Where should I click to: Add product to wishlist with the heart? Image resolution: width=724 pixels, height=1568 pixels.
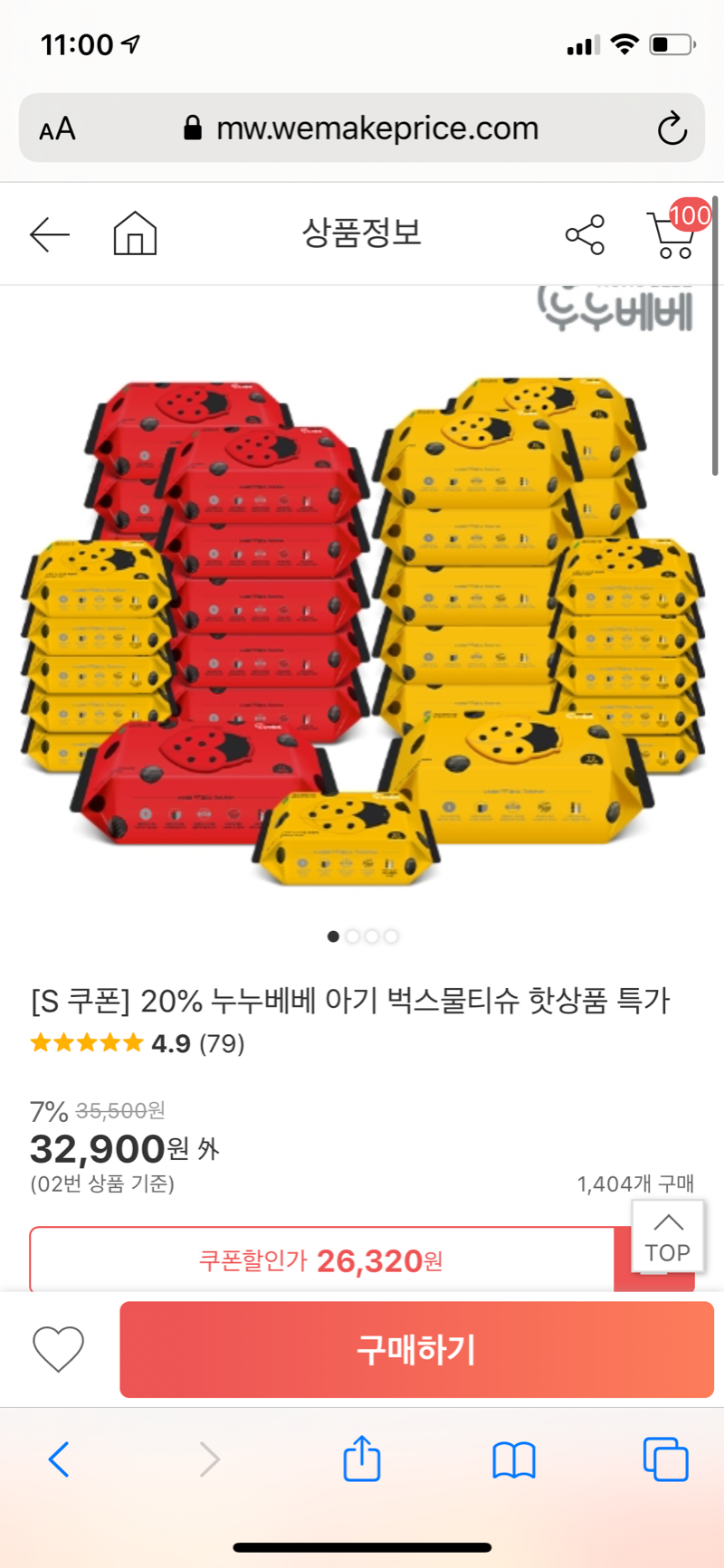(59, 1348)
